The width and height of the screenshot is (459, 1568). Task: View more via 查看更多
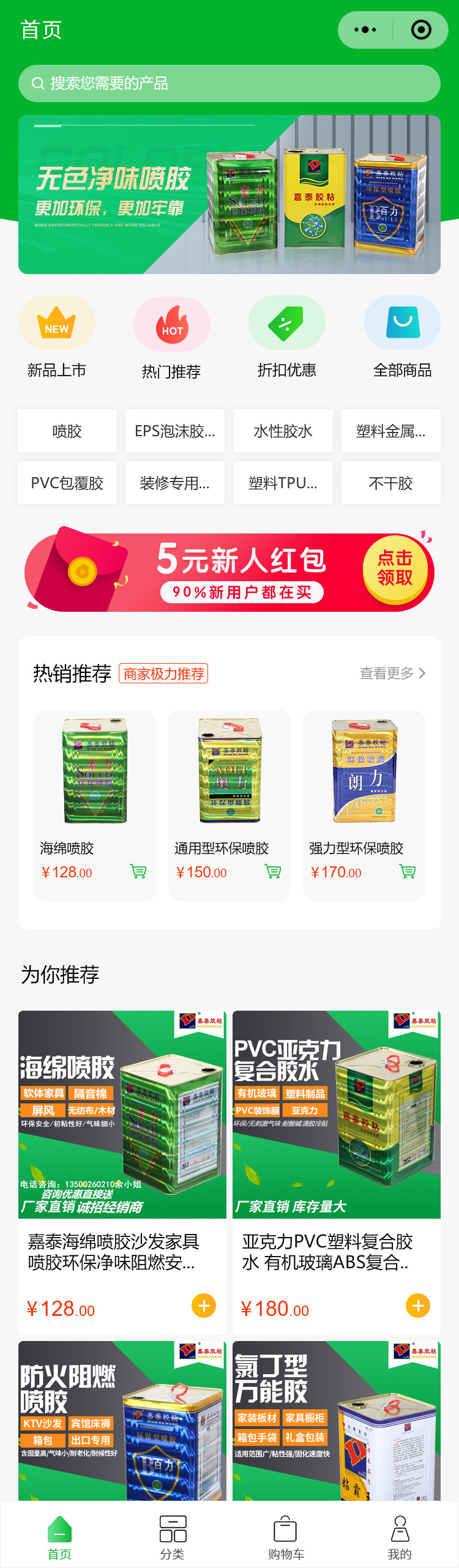pyautogui.click(x=392, y=674)
